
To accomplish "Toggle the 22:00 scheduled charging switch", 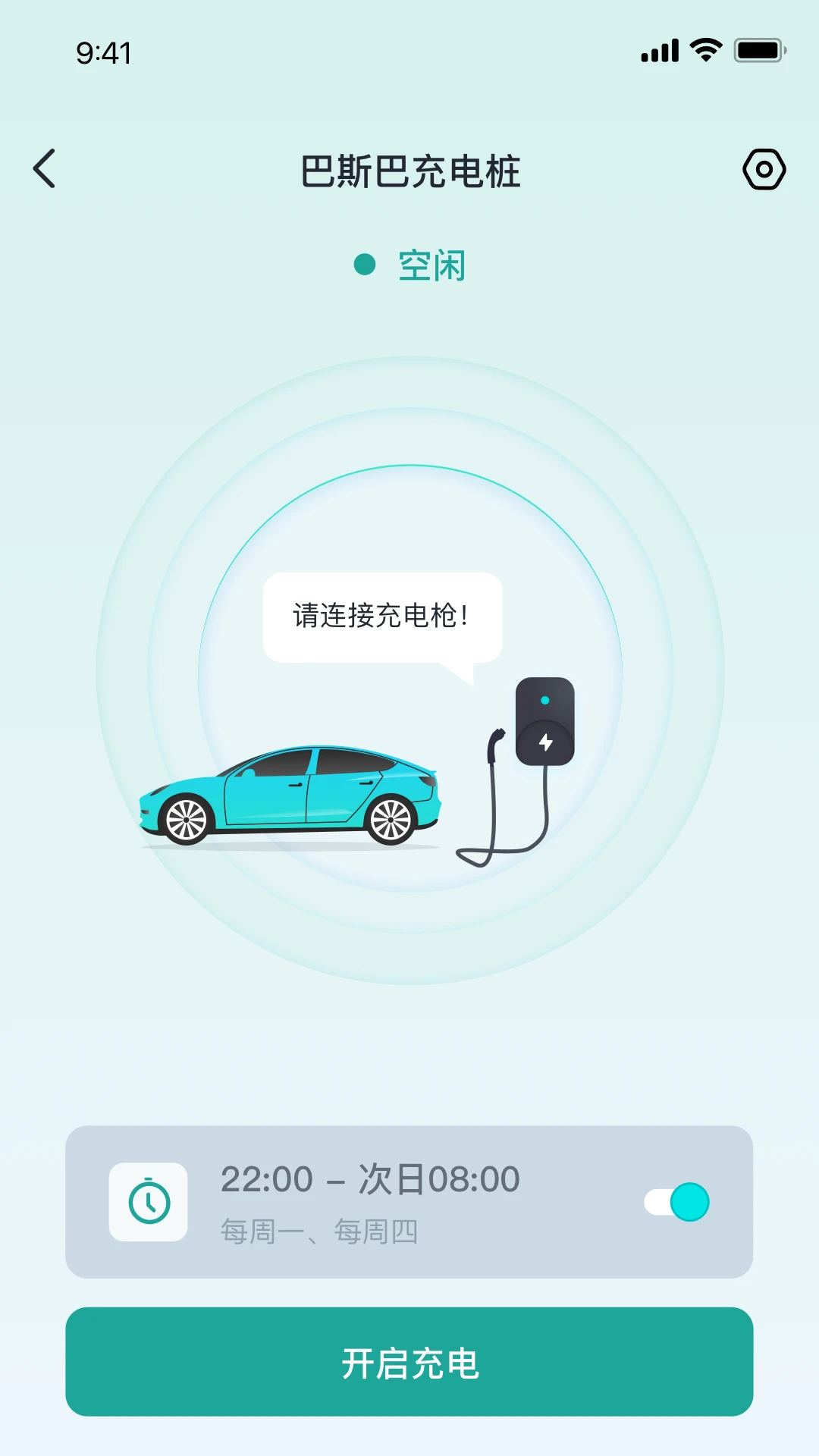I will pyautogui.click(x=676, y=1202).
